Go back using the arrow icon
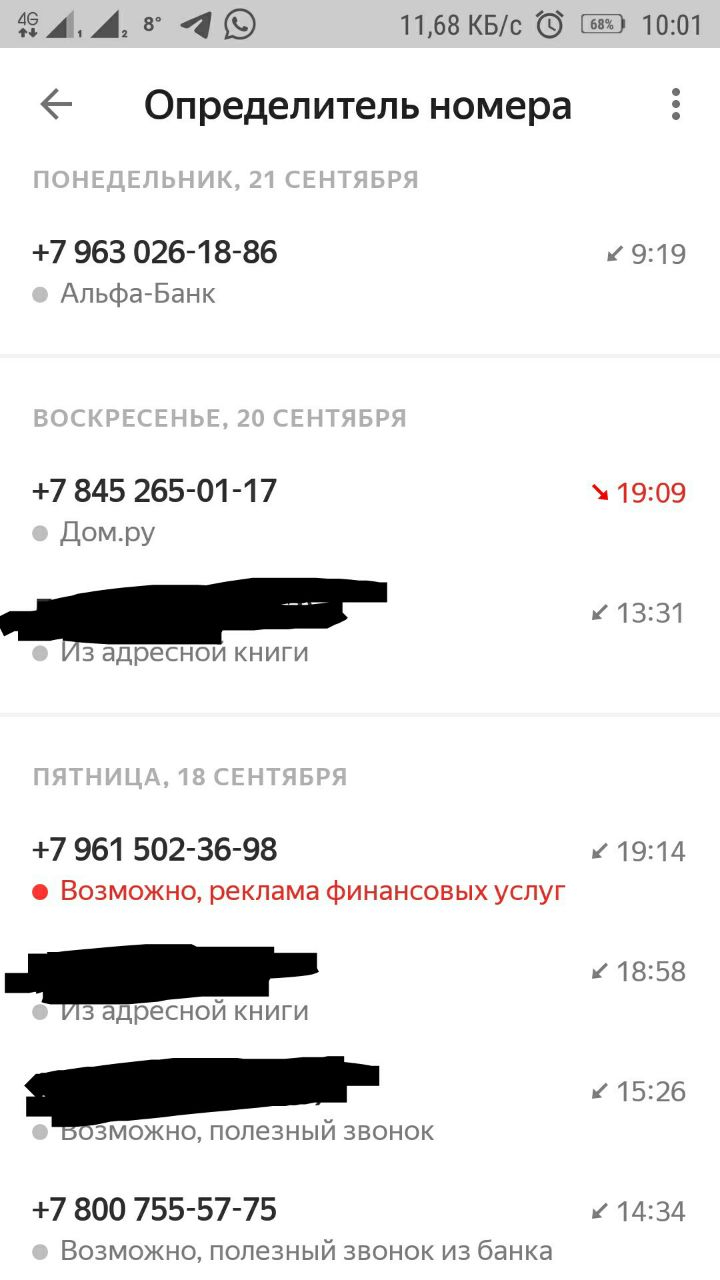720x1280 pixels. tap(56, 105)
